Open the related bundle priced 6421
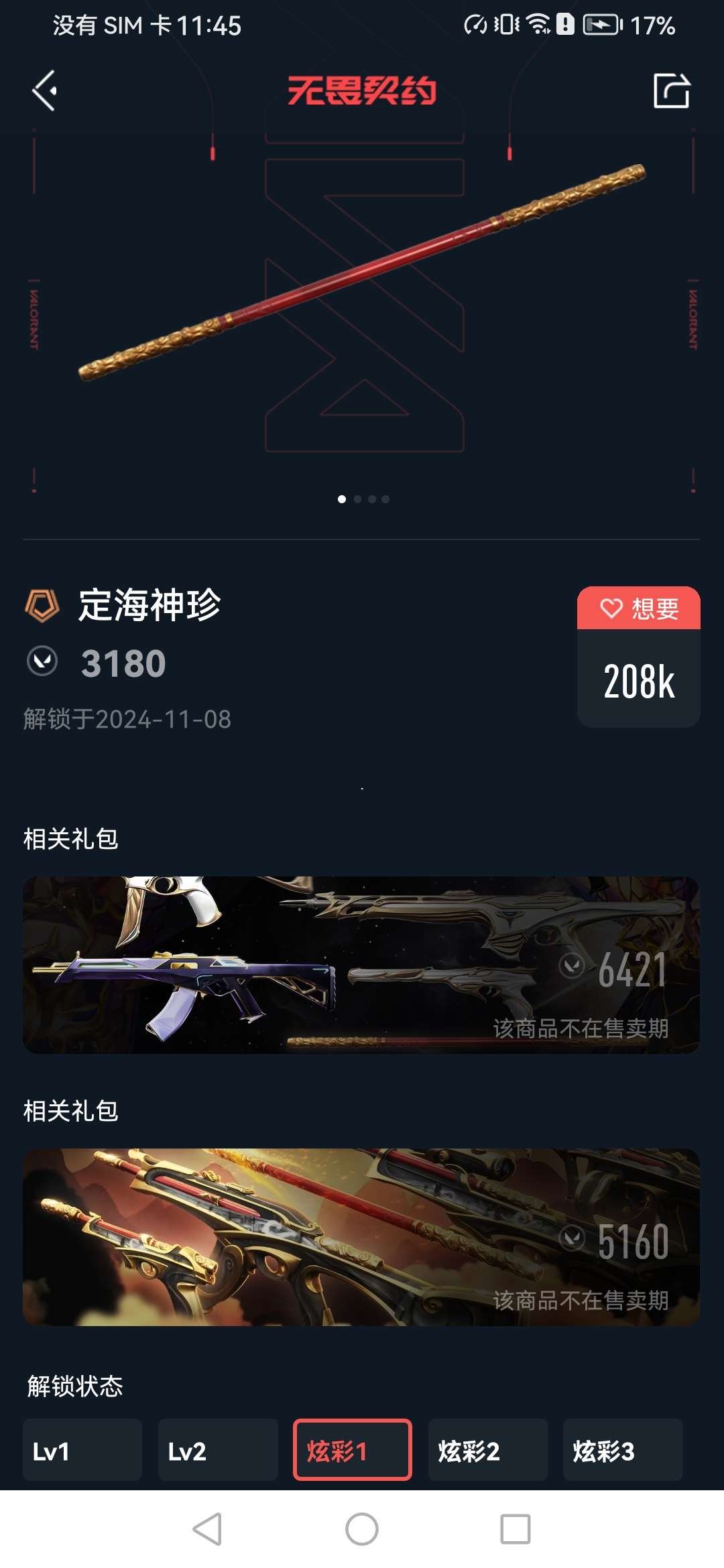Screen dimensions: 724x1568 tap(361, 965)
